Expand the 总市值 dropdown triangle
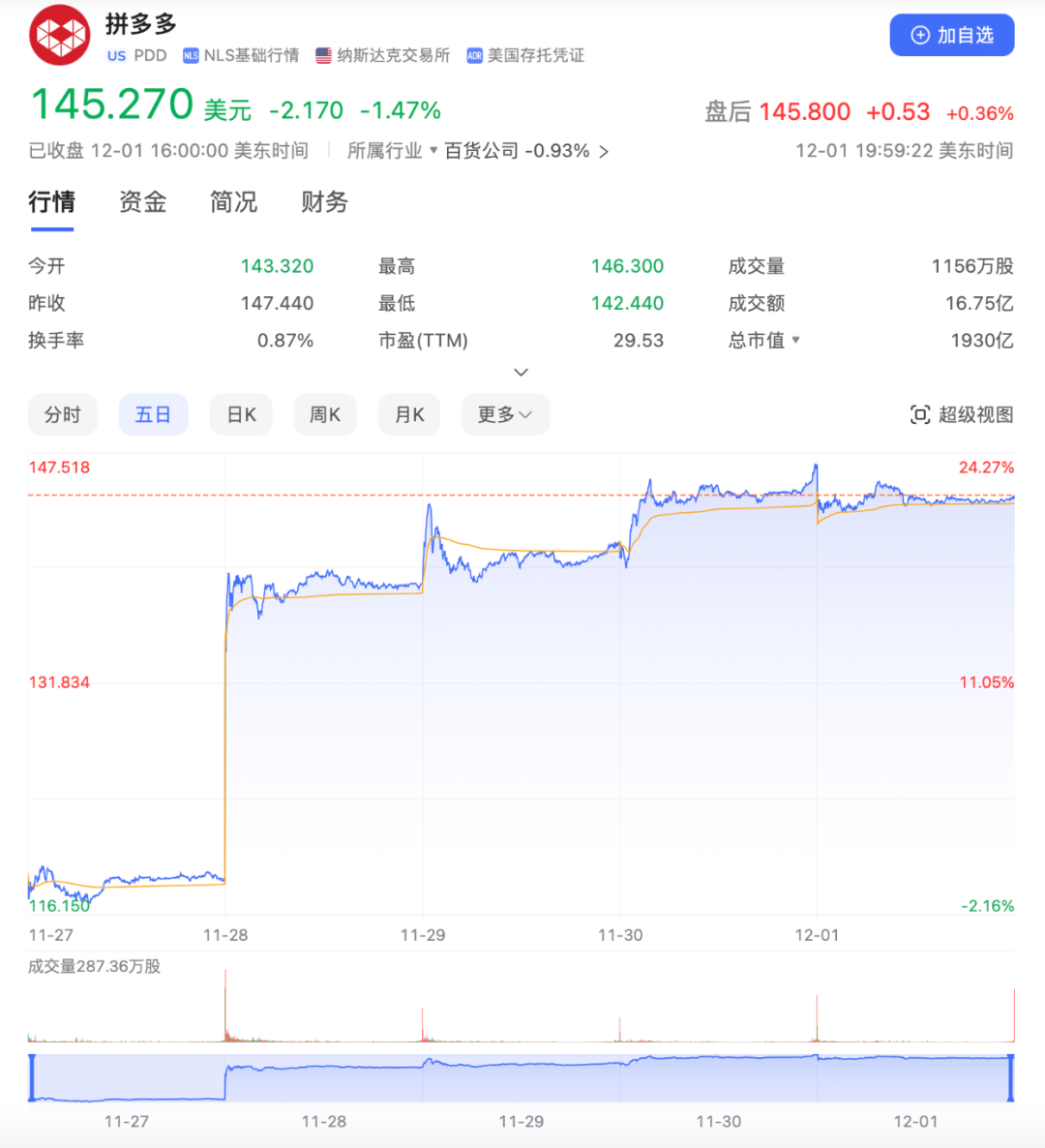Image resolution: width=1045 pixels, height=1148 pixels. pyautogui.click(x=797, y=341)
